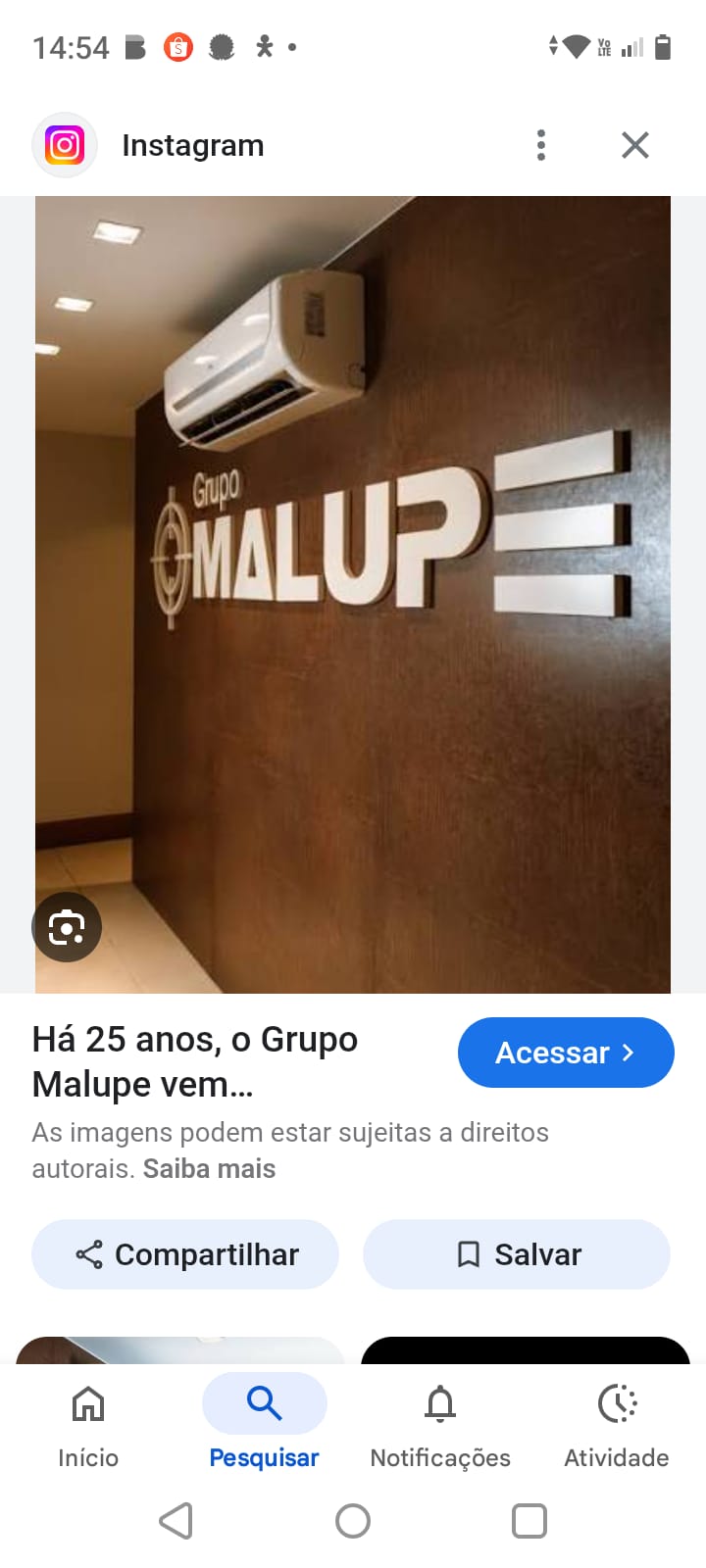Search this image with Google Lens

pyautogui.click(x=67, y=926)
